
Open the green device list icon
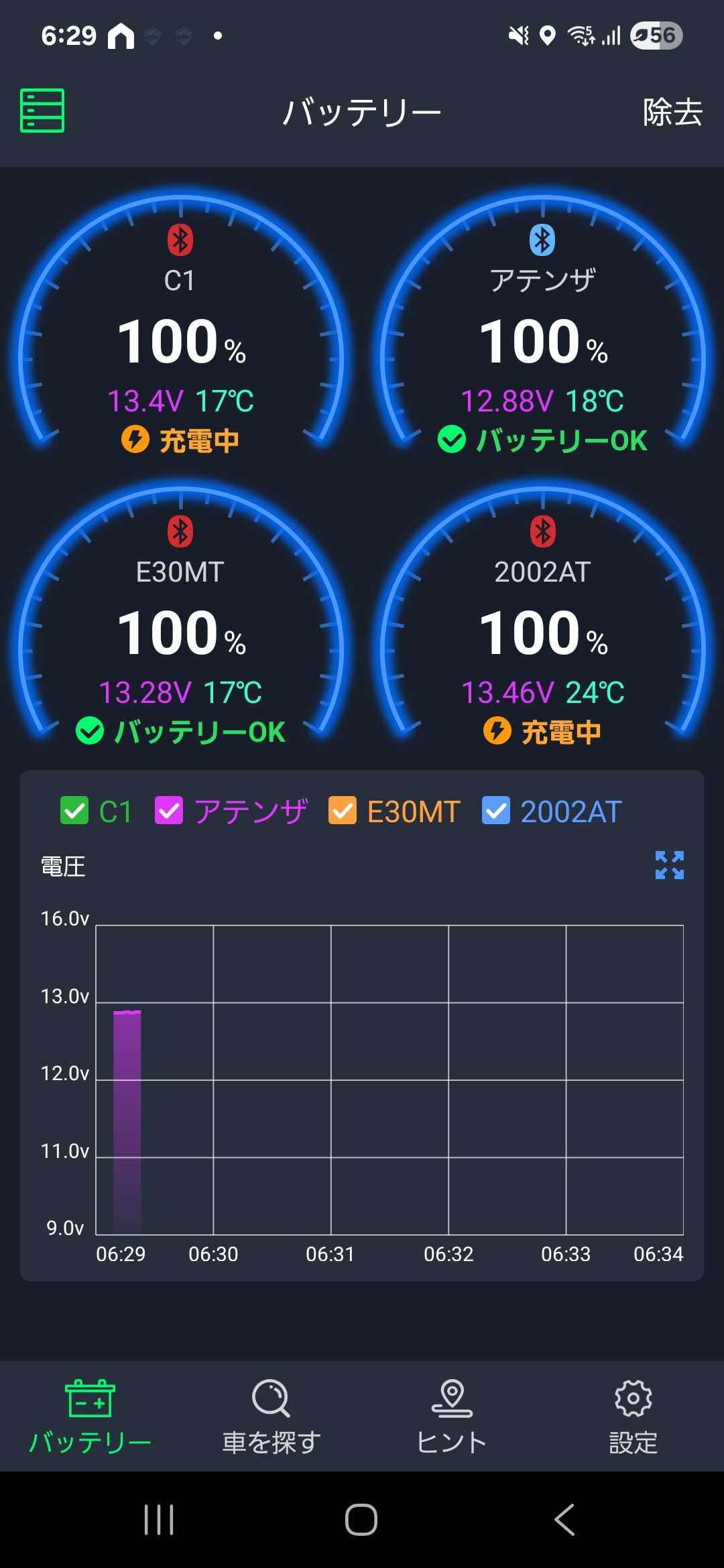[x=42, y=111]
